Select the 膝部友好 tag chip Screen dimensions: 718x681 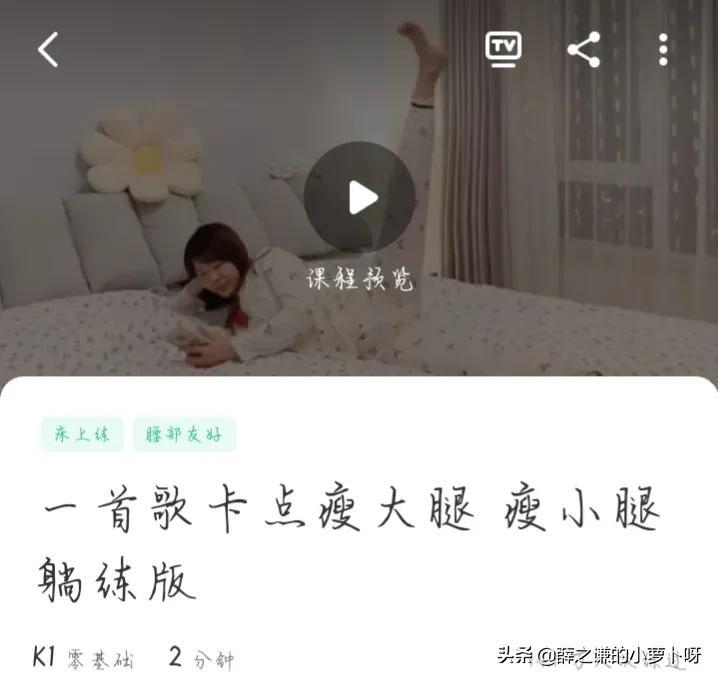184,435
